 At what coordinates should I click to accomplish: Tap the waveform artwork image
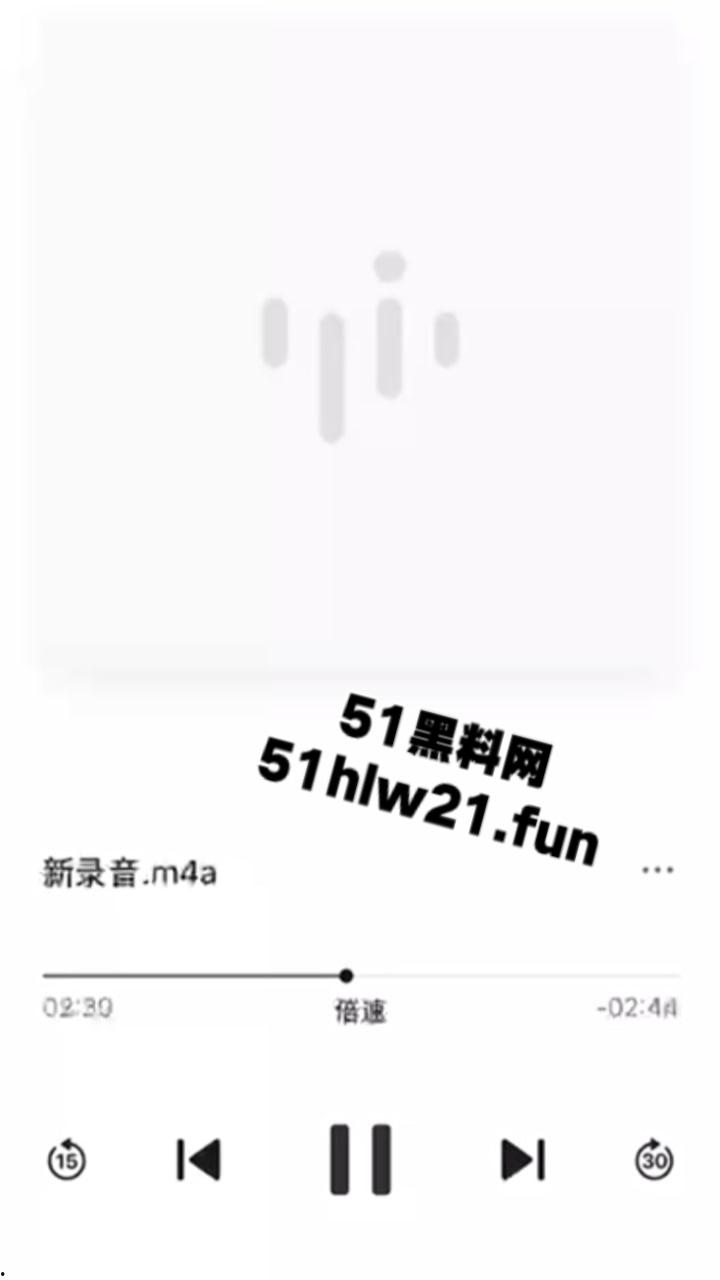[360, 350]
